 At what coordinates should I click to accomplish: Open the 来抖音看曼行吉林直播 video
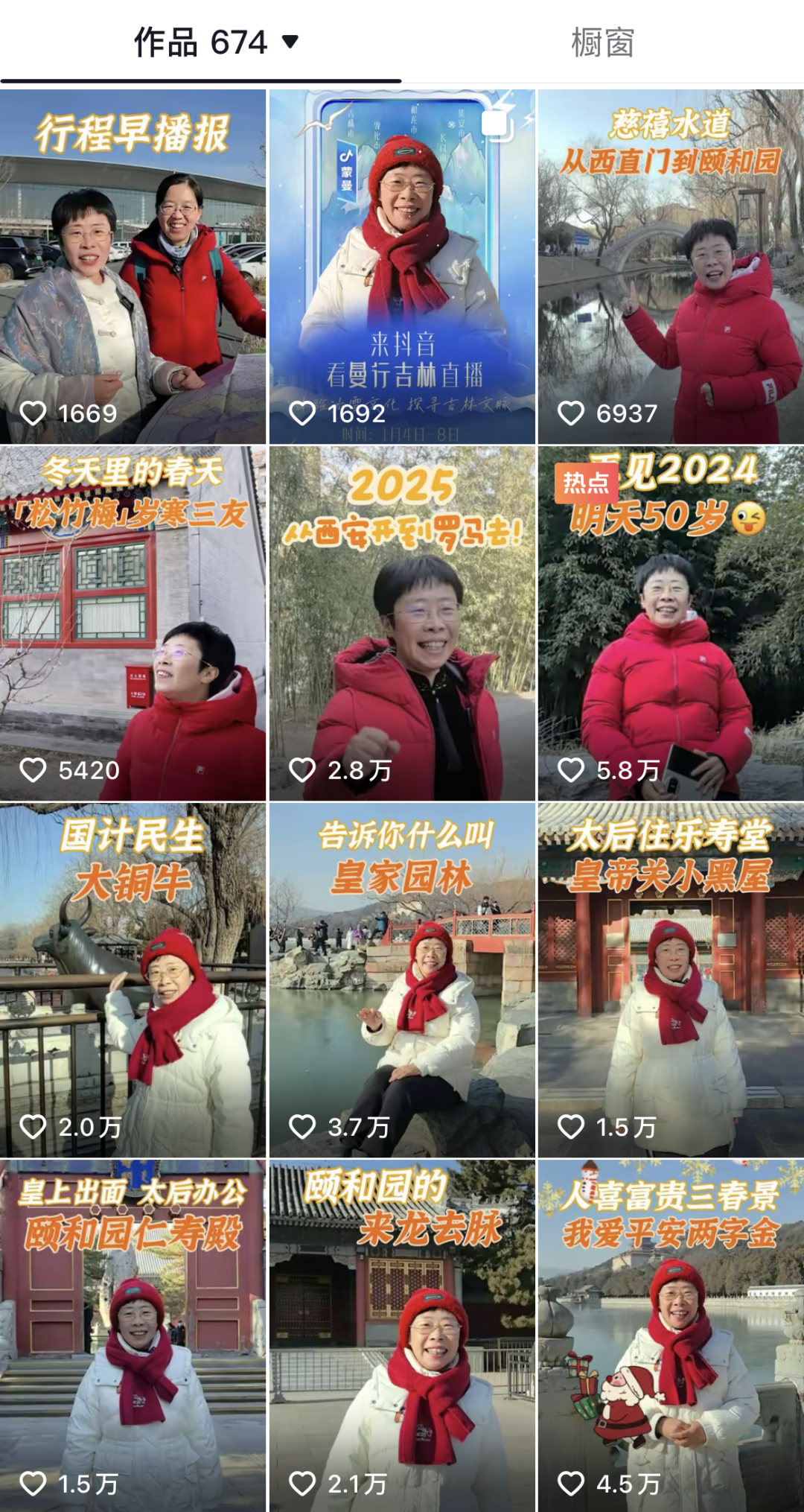(402, 267)
